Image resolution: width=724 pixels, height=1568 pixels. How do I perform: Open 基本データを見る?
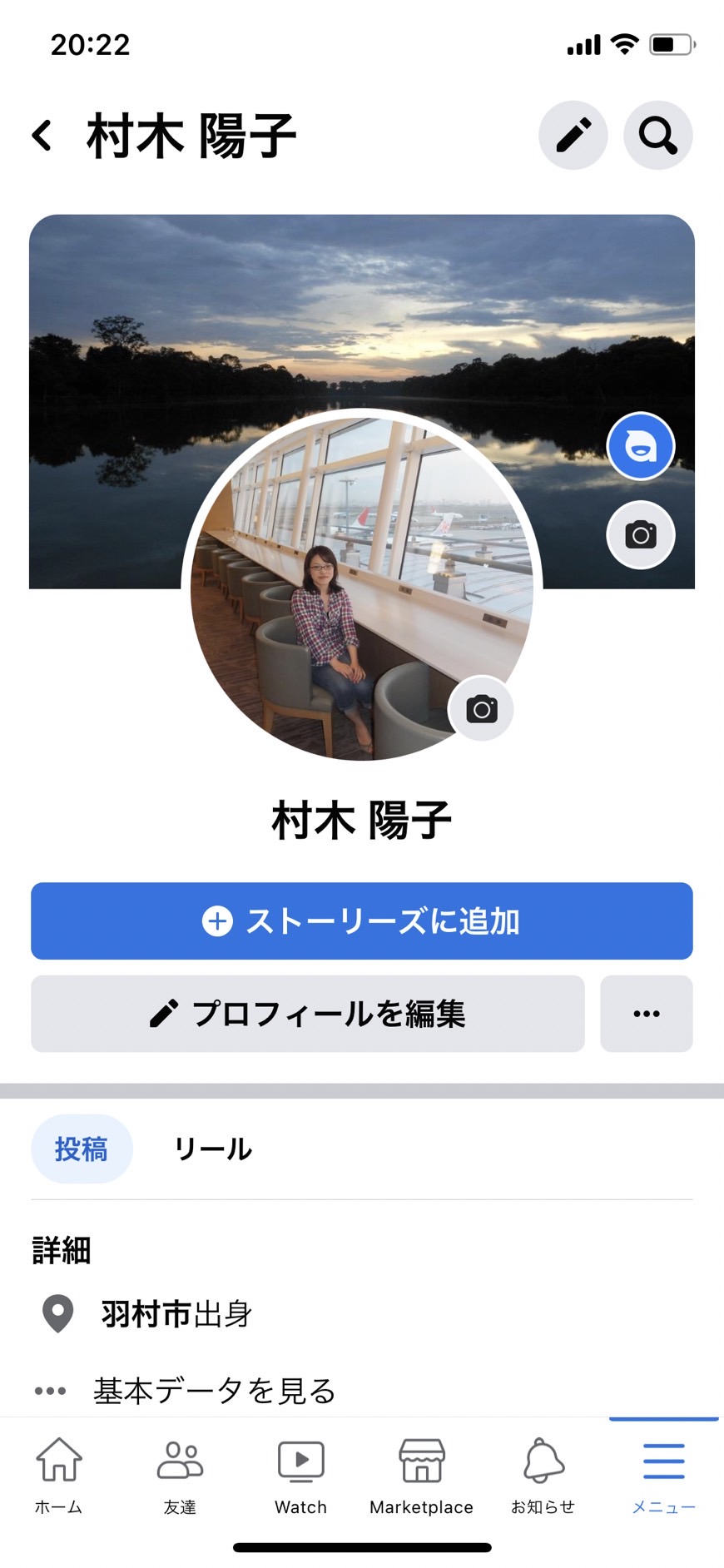pyautogui.click(x=214, y=1390)
